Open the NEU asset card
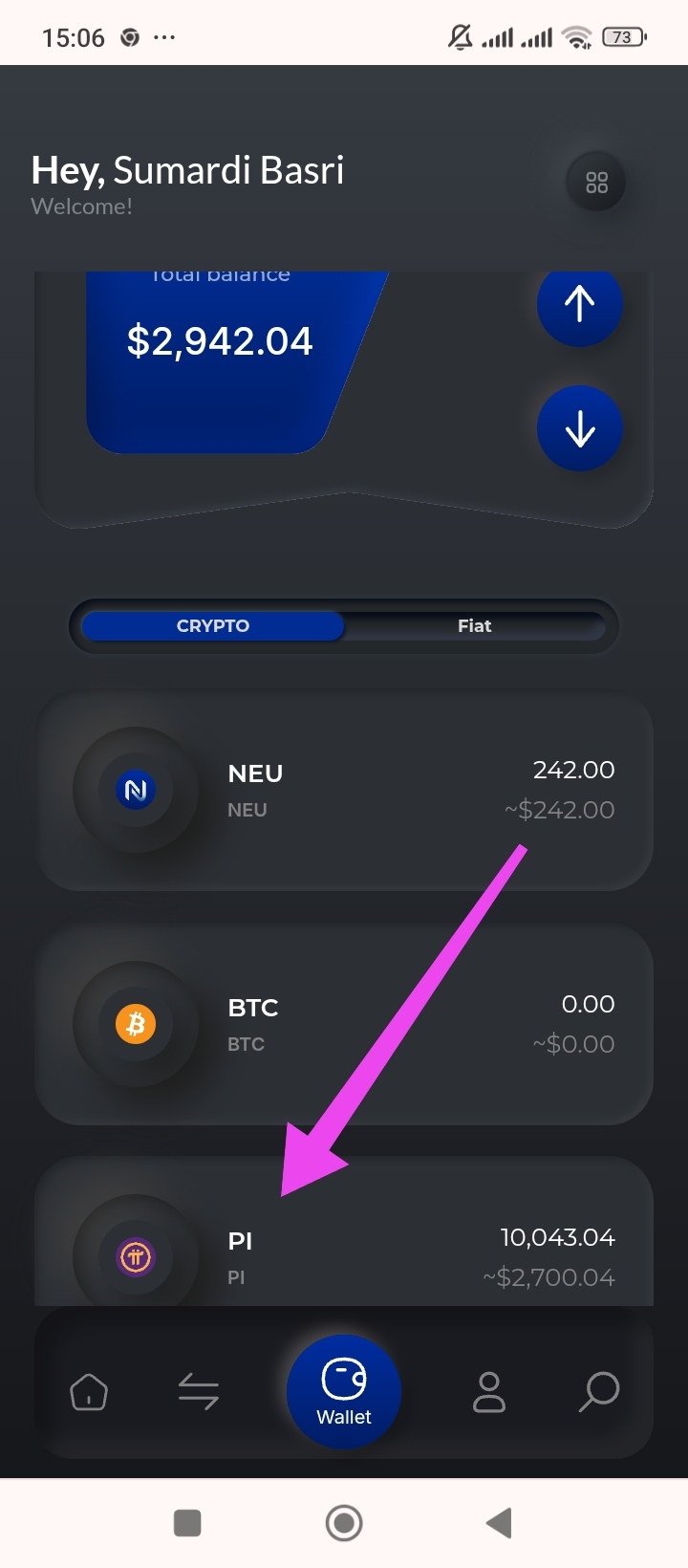The height and width of the screenshot is (1568, 688). (344, 791)
